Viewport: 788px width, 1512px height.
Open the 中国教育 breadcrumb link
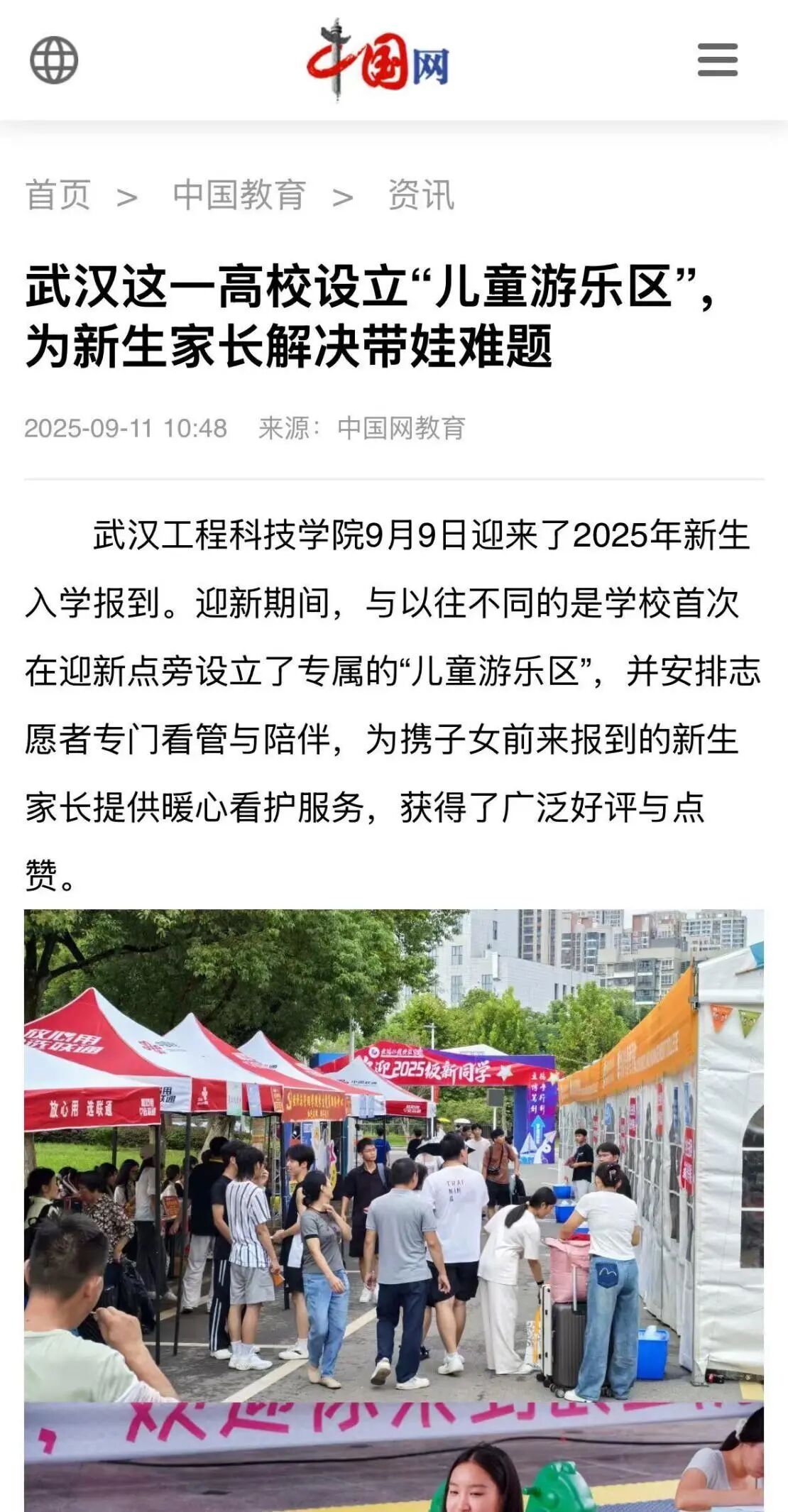pyautogui.click(x=239, y=195)
